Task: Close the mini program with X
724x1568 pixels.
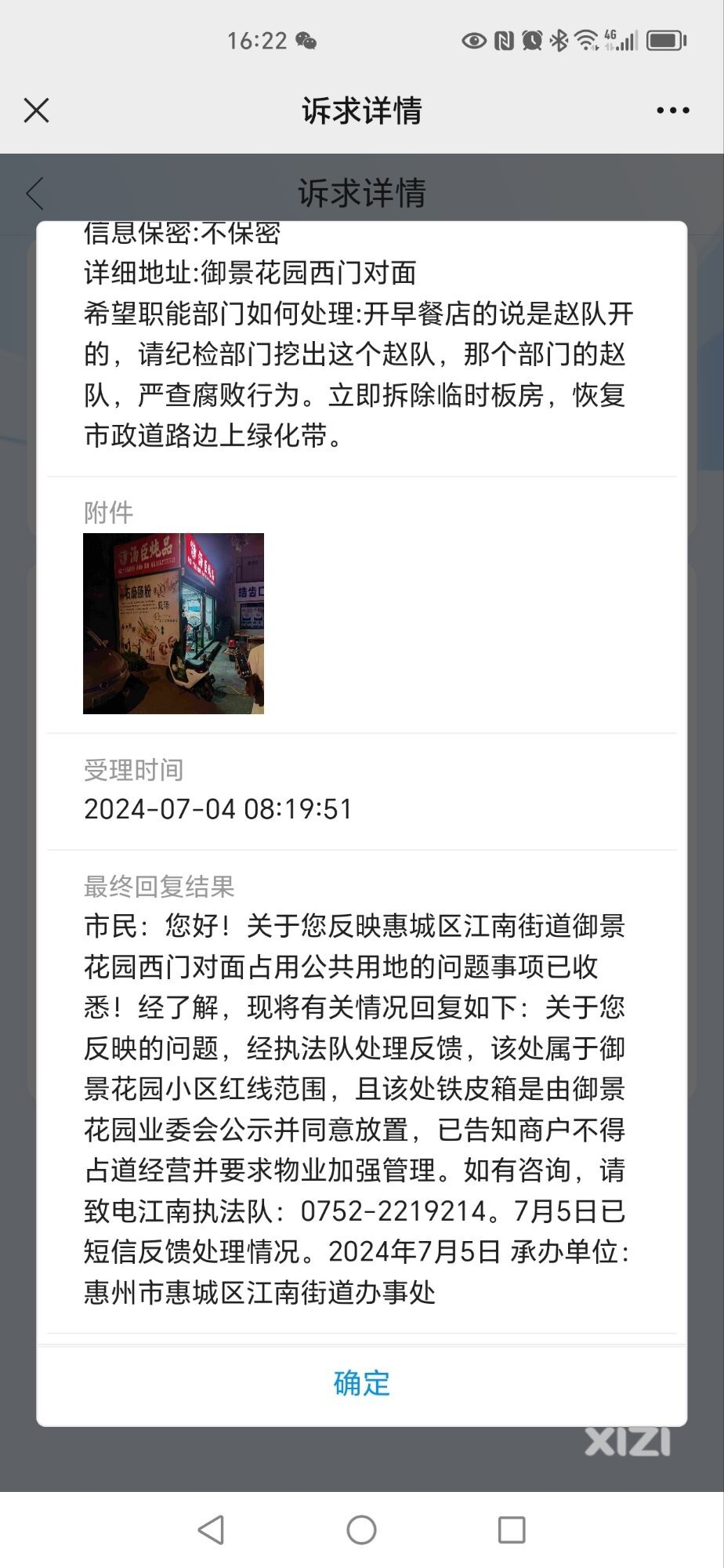Action: click(37, 111)
